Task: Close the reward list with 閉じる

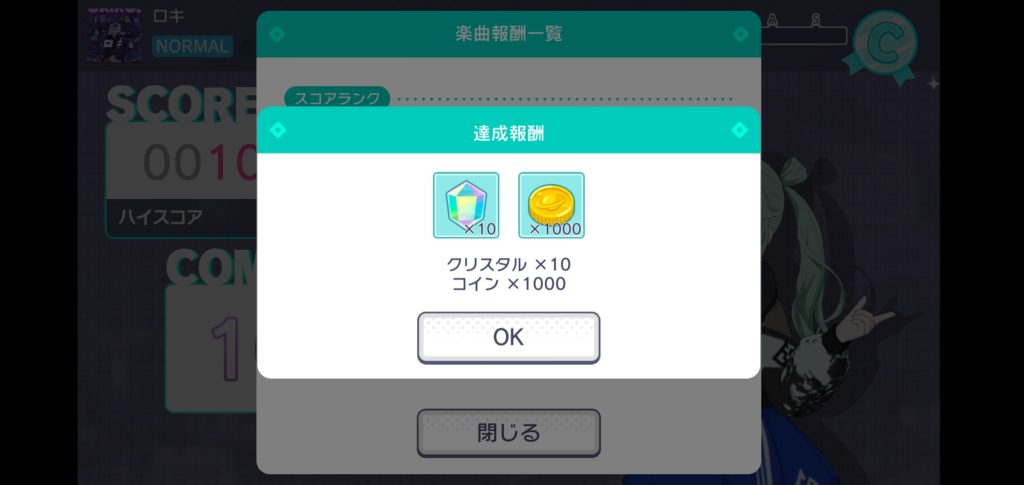Action: (508, 433)
